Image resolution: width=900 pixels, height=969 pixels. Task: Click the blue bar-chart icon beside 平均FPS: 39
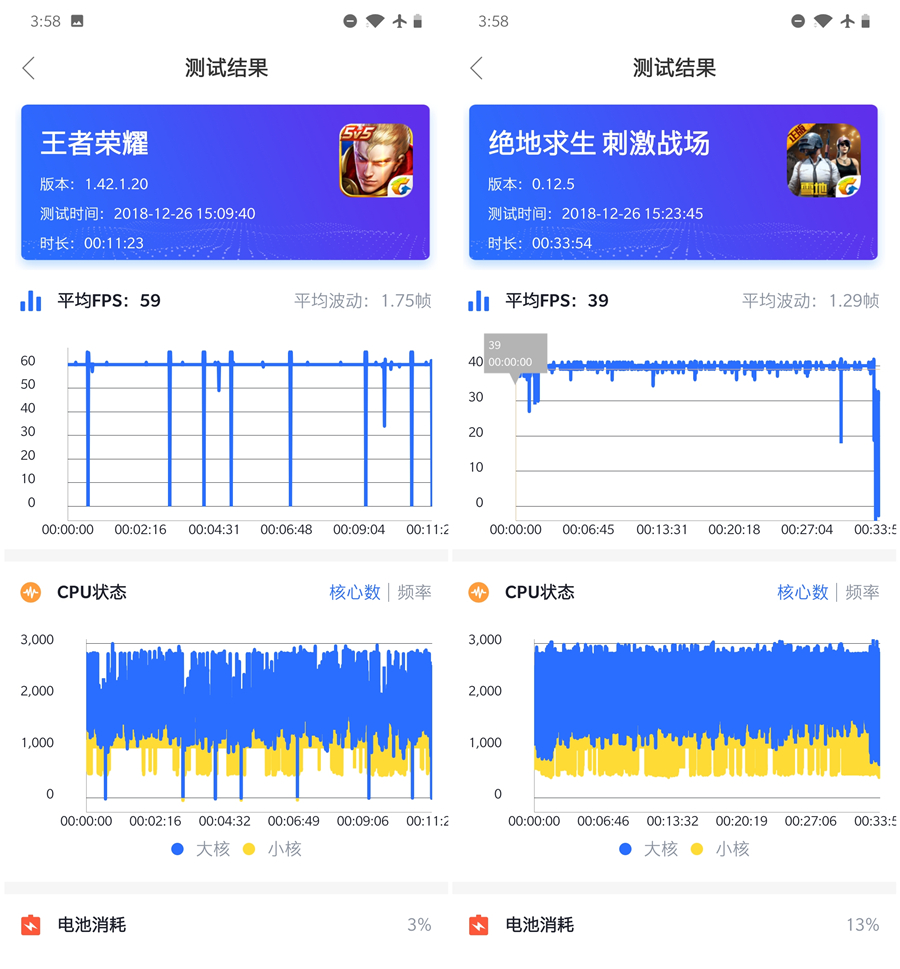(x=478, y=299)
